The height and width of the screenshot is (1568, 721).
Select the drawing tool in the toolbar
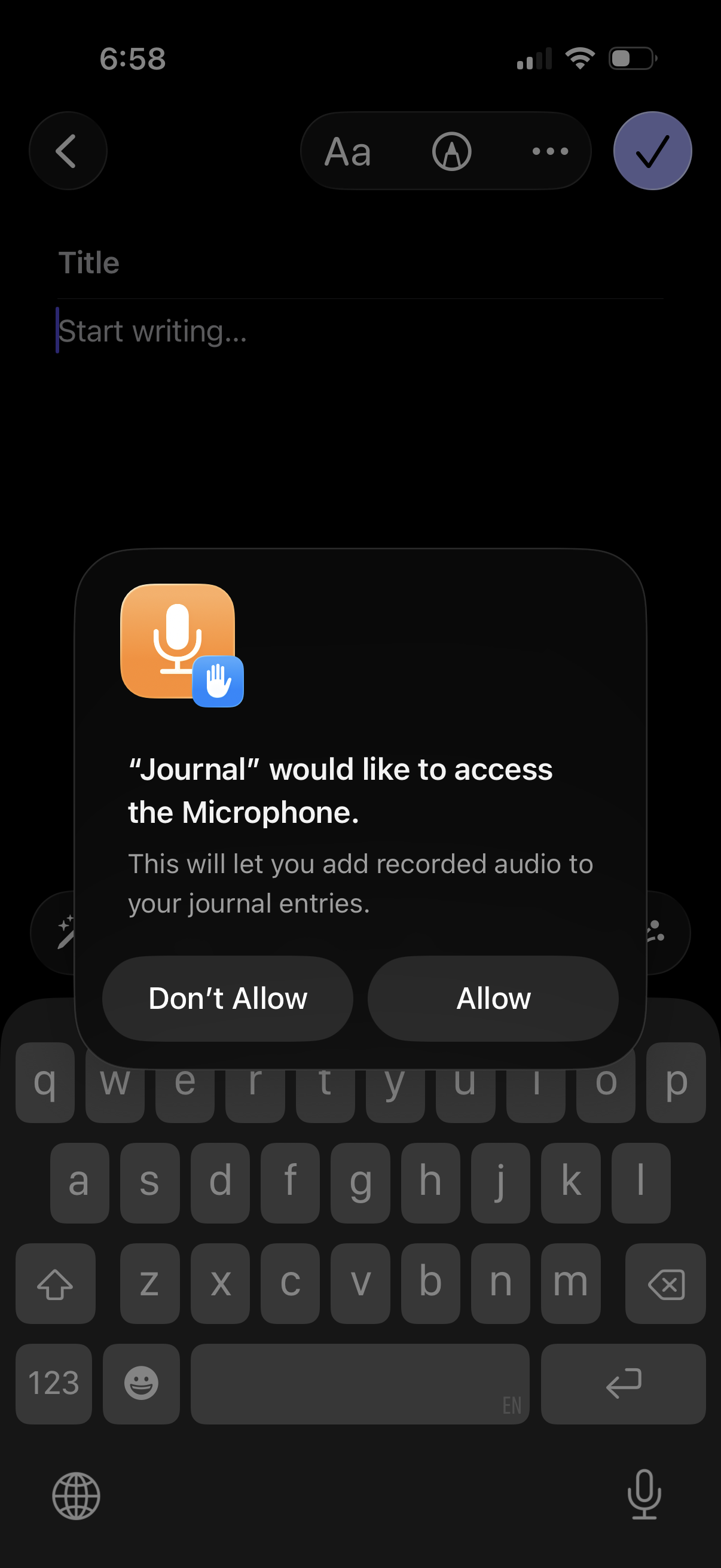tap(451, 151)
